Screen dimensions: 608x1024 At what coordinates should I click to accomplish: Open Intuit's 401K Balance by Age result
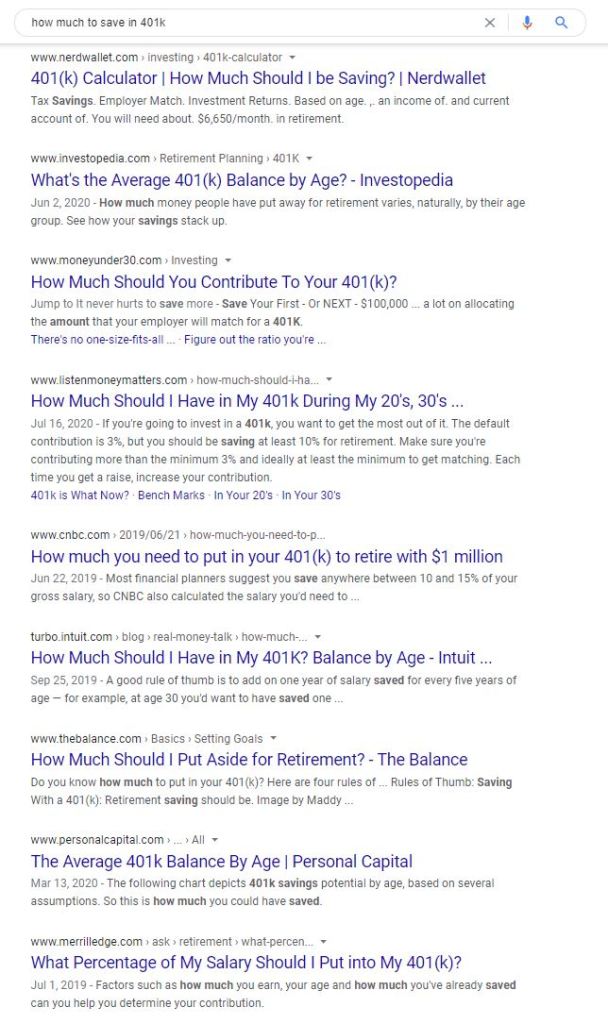[260, 658]
